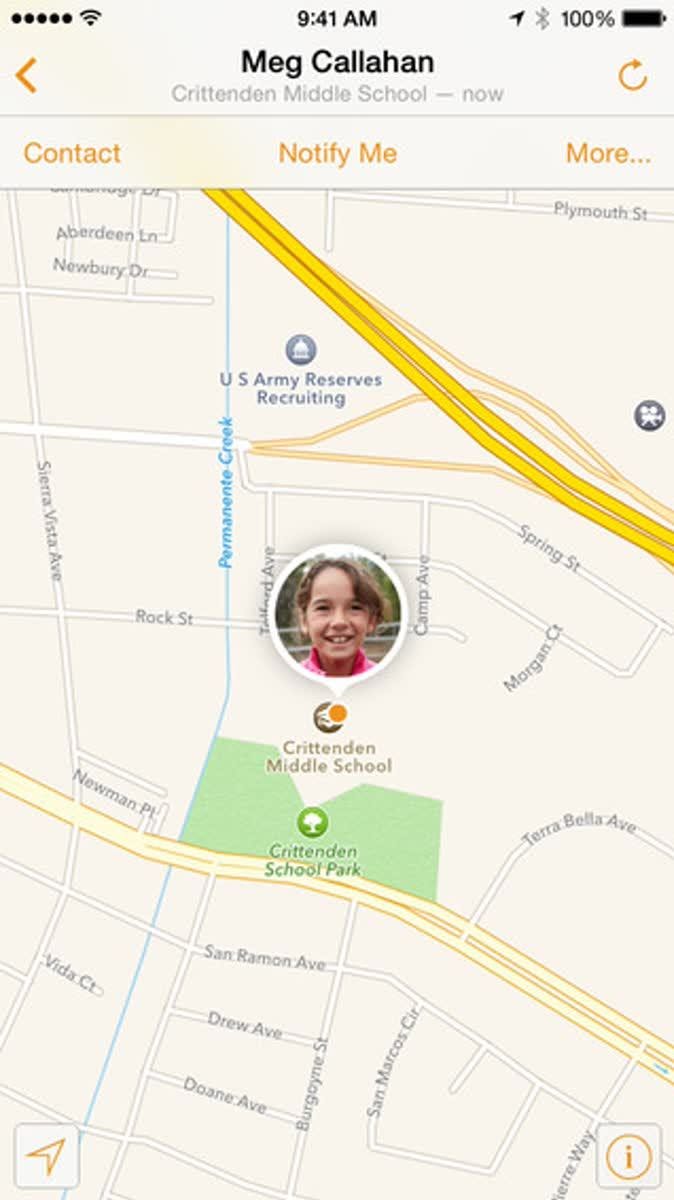
Task: Tap Notify Me
Action: [x=337, y=153]
